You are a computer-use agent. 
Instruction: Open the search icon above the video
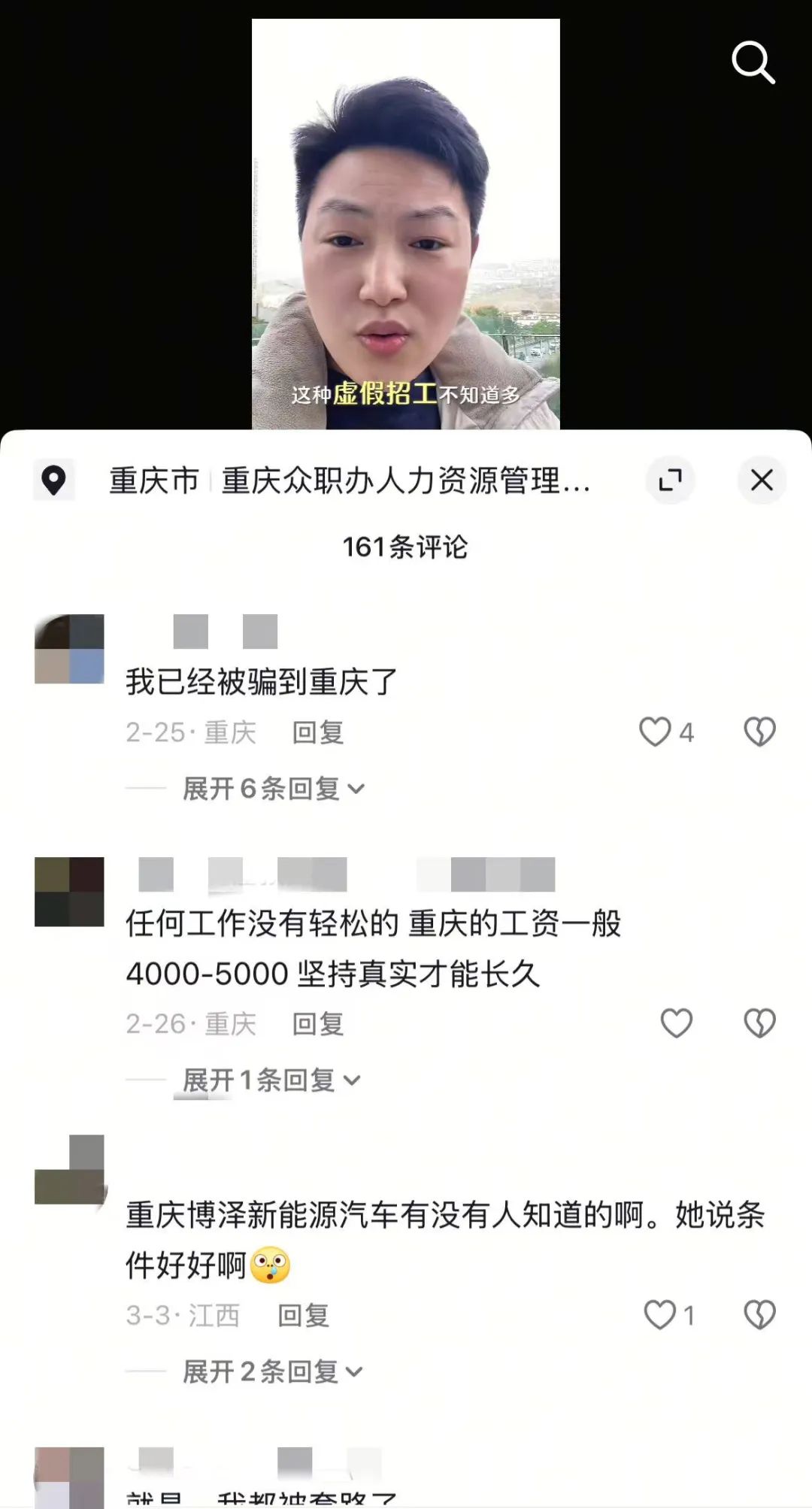coord(753,62)
